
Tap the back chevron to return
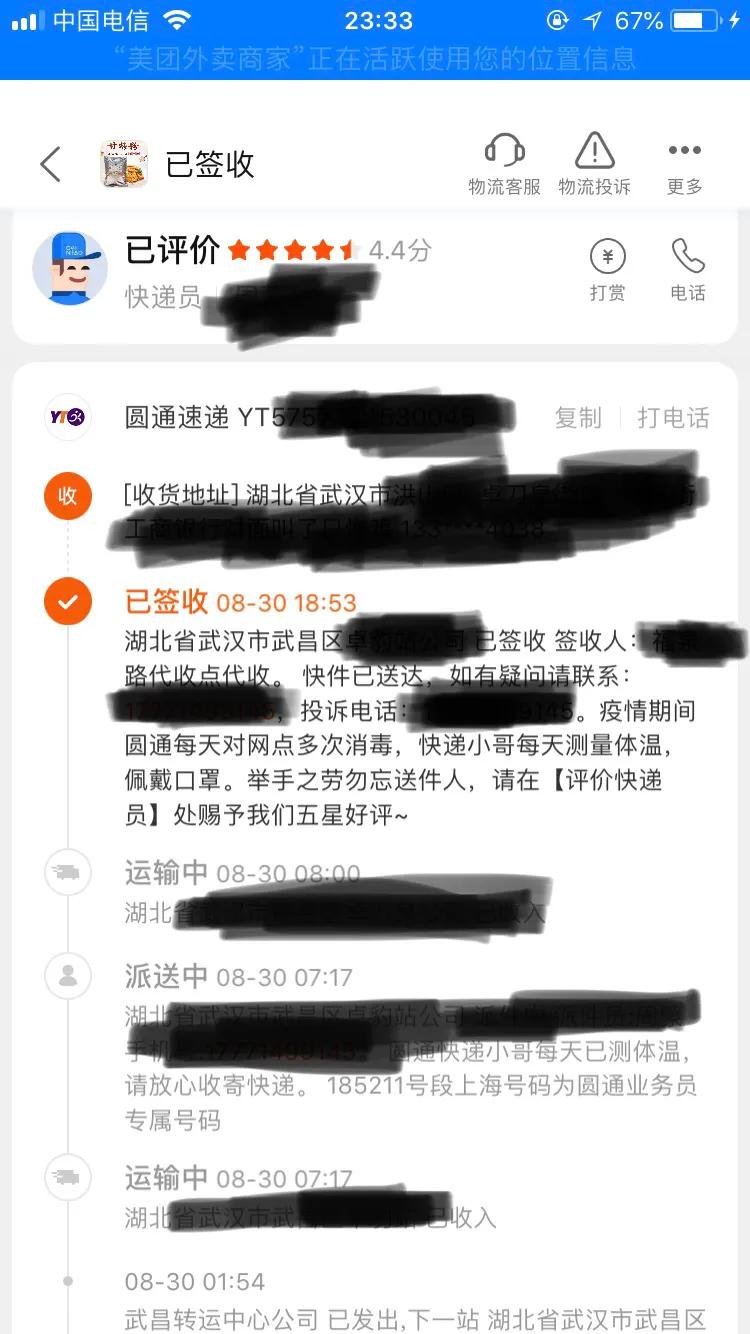[x=50, y=164]
